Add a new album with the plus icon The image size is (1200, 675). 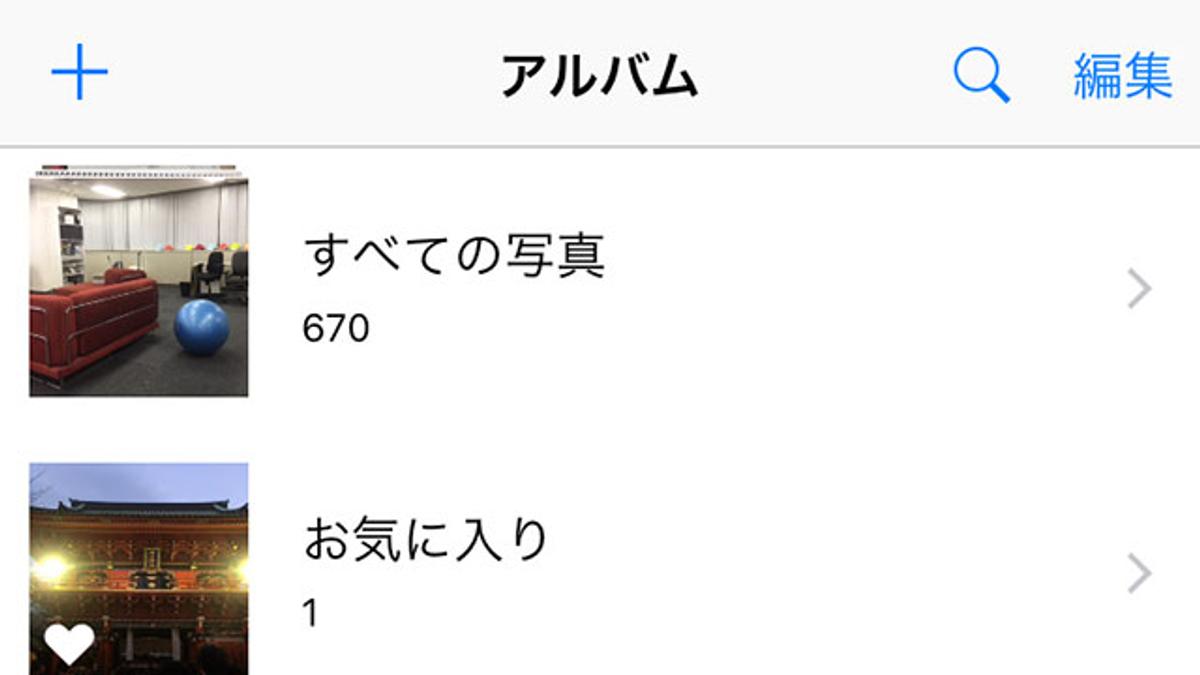pos(79,73)
